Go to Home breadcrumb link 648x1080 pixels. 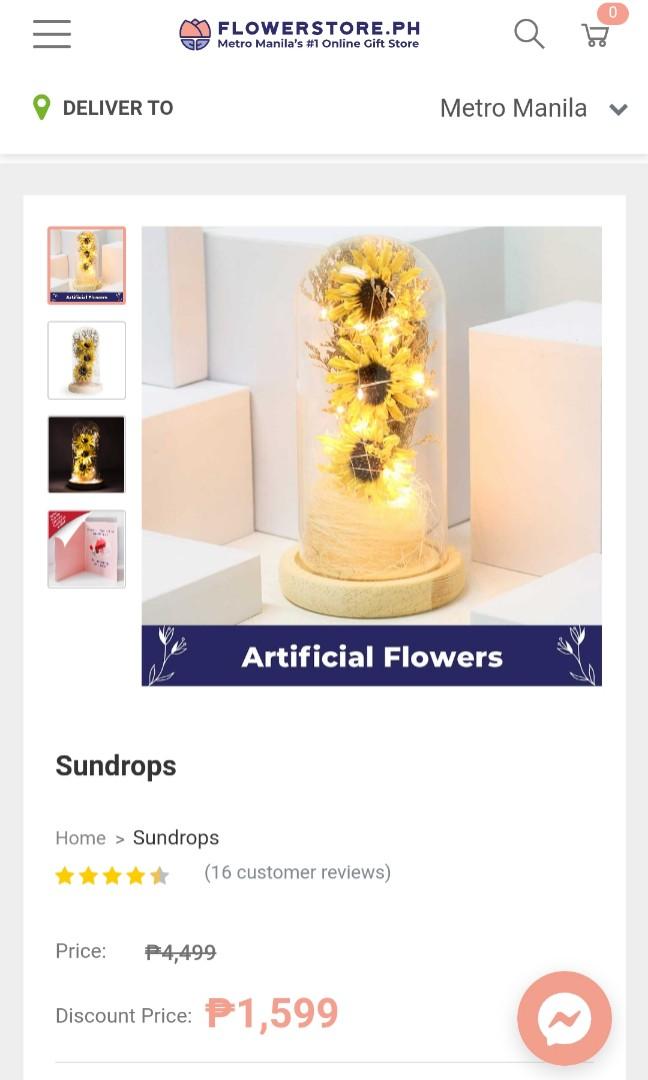(81, 838)
